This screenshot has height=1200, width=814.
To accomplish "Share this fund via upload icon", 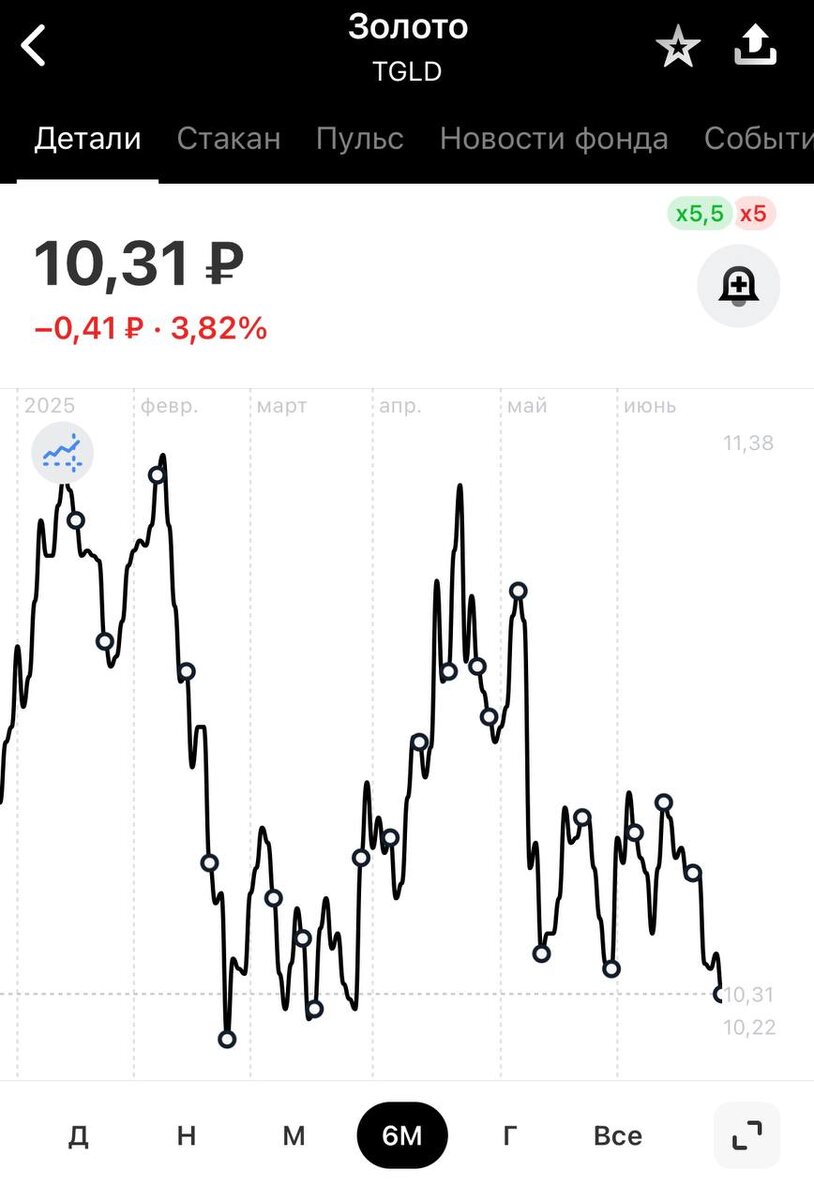I will [756, 45].
